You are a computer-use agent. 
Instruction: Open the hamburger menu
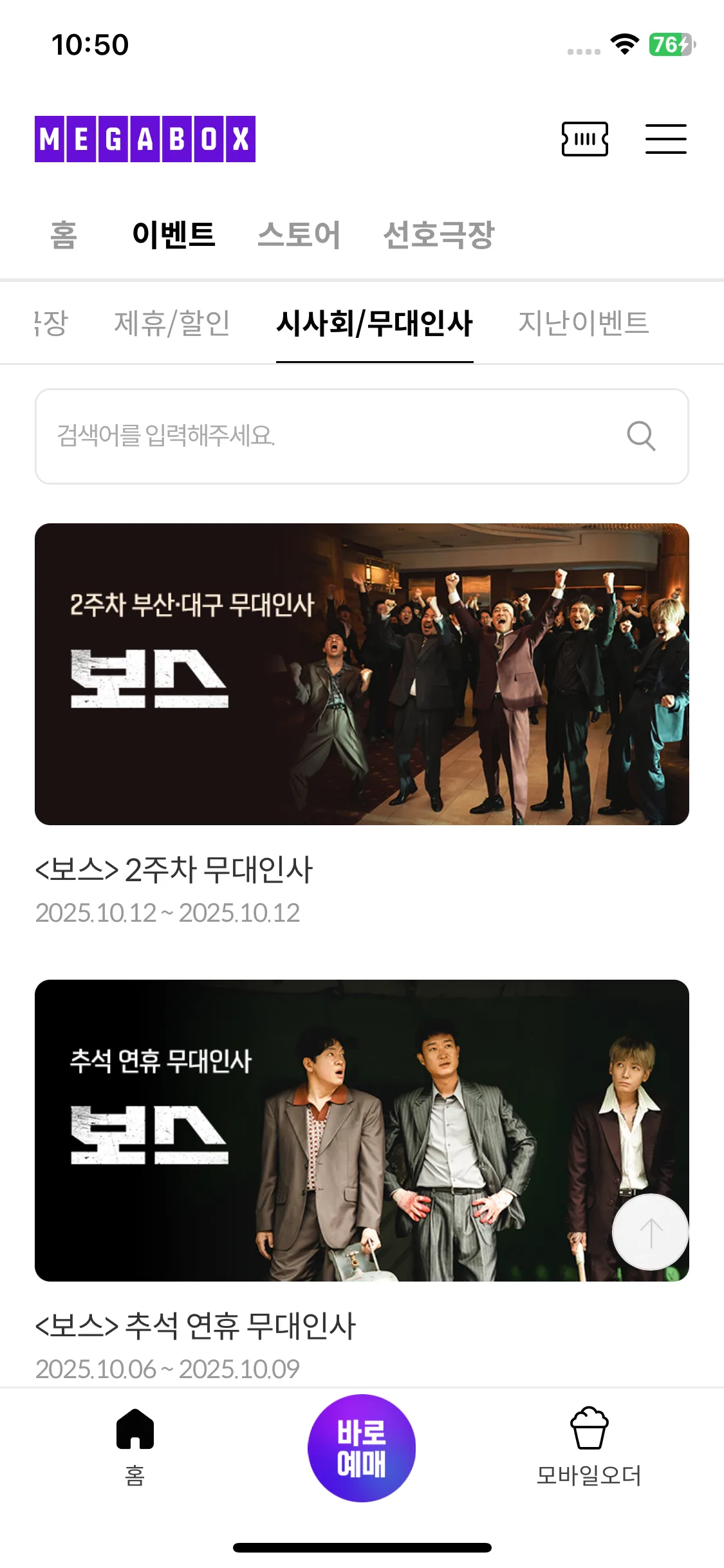click(x=665, y=139)
